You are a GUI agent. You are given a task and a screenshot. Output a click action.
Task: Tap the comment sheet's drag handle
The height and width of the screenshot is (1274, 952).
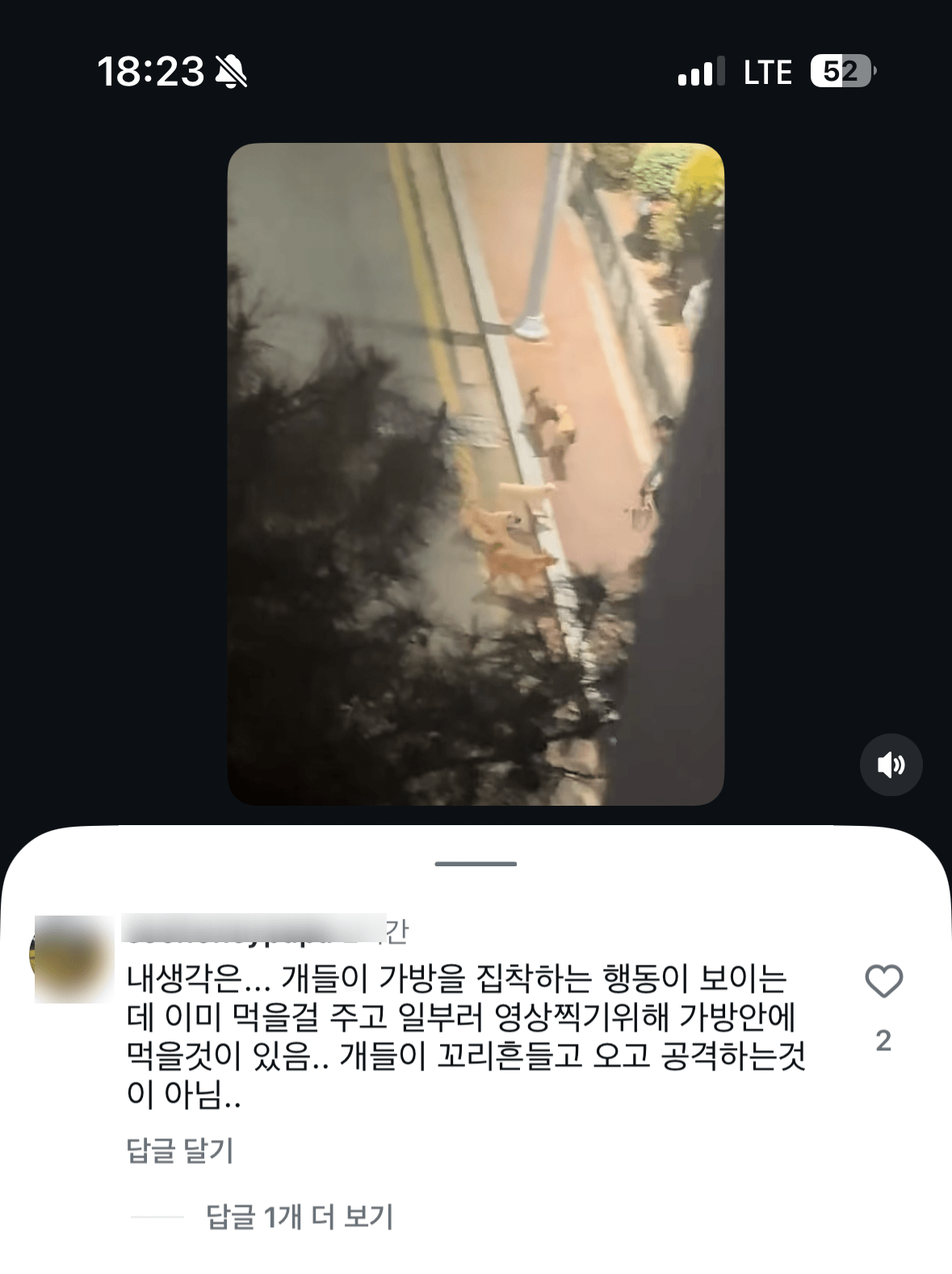[476, 864]
